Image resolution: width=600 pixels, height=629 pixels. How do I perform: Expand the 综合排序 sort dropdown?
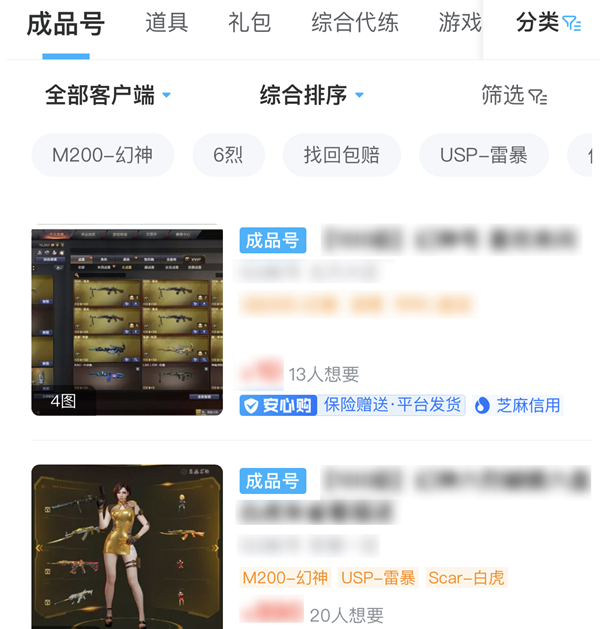click(x=311, y=95)
